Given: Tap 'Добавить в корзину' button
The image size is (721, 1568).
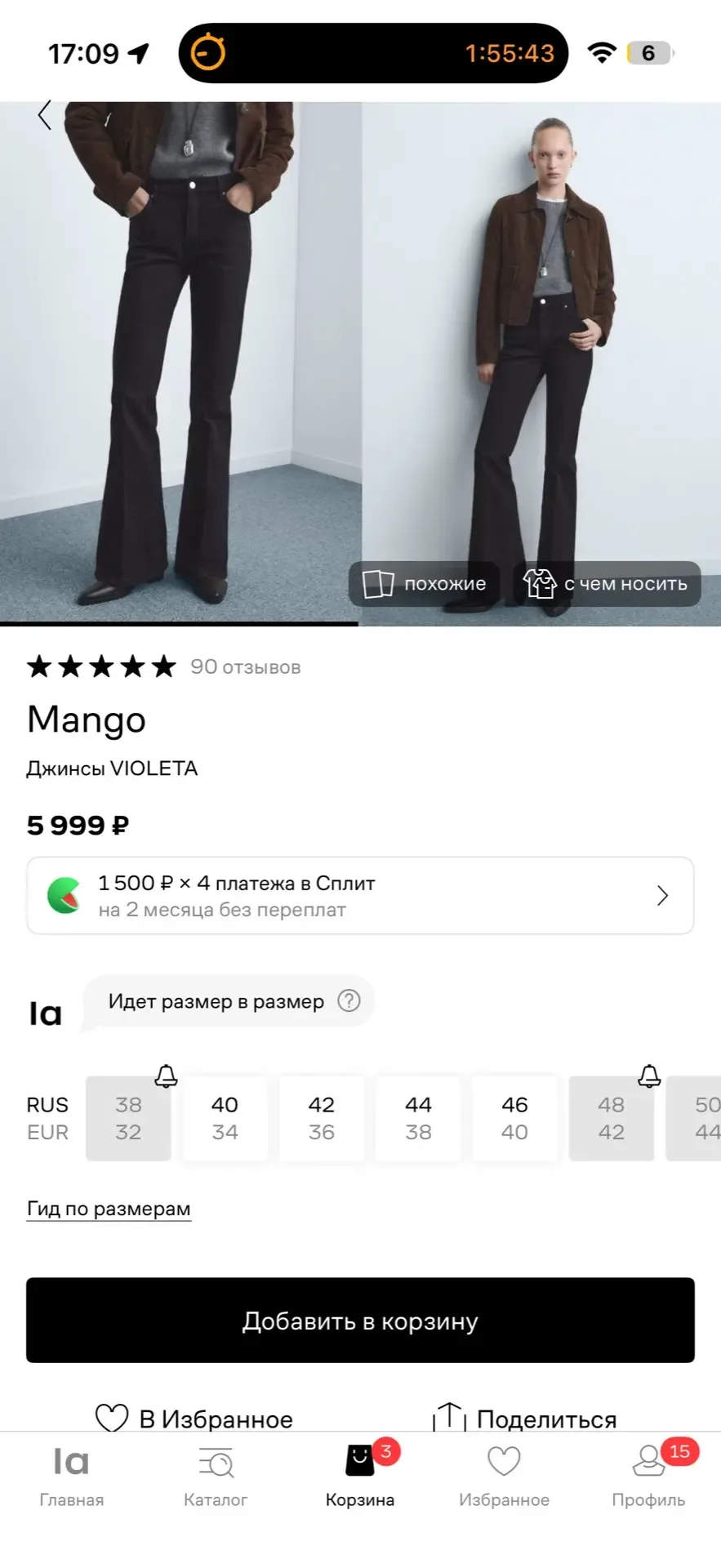Looking at the screenshot, I should point(360,1321).
